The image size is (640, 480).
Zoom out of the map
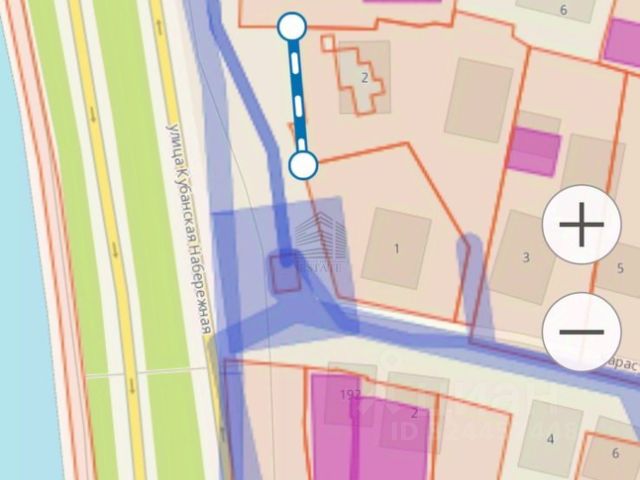point(582,332)
